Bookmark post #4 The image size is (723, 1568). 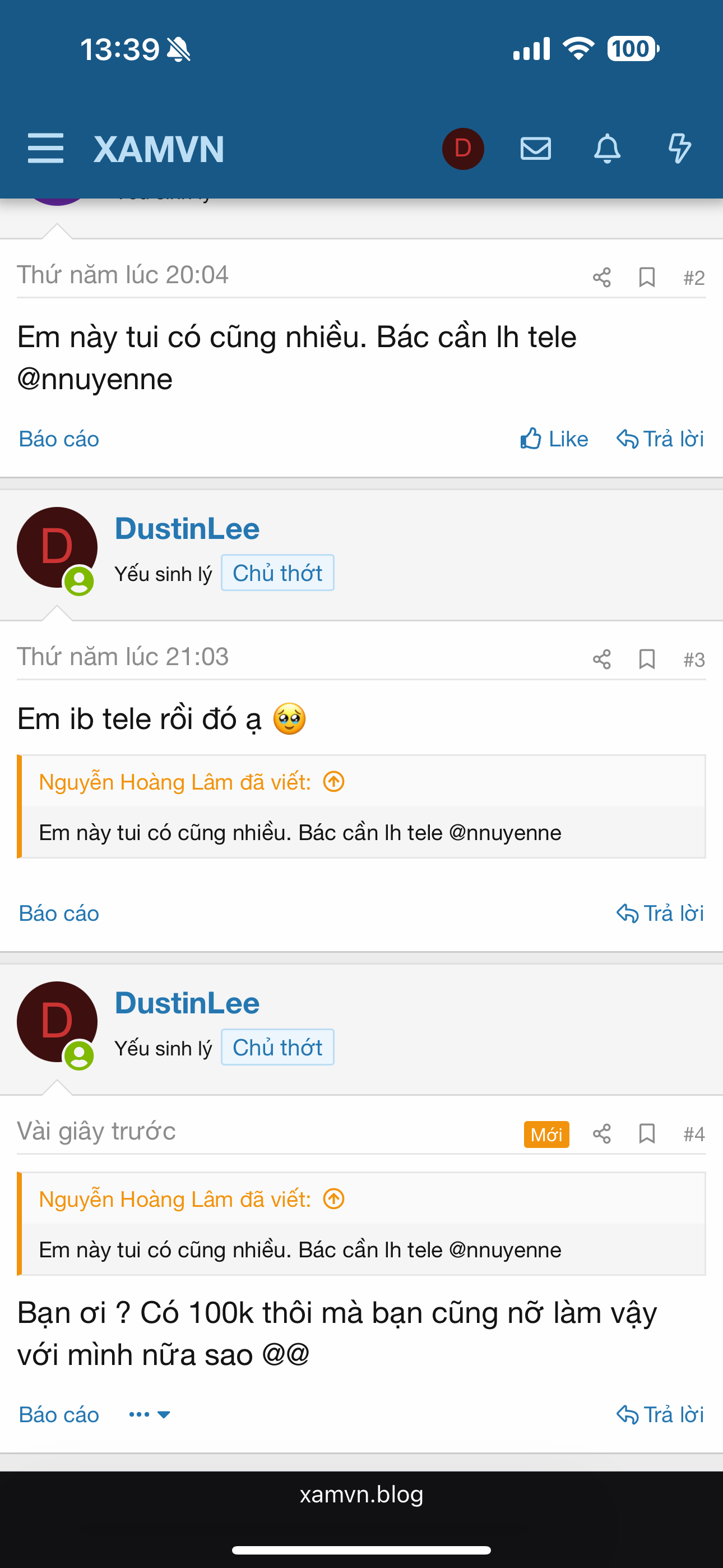click(x=646, y=1134)
